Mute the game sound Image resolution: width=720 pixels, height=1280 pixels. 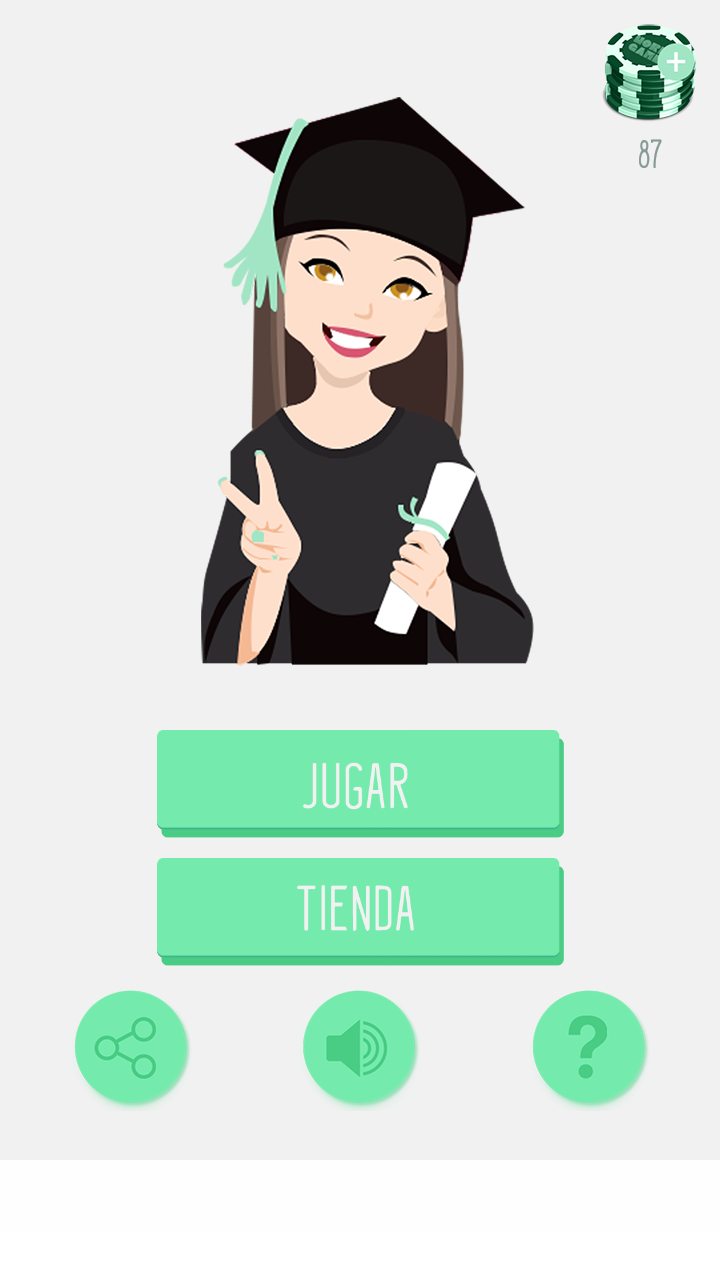pyautogui.click(x=359, y=1047)
